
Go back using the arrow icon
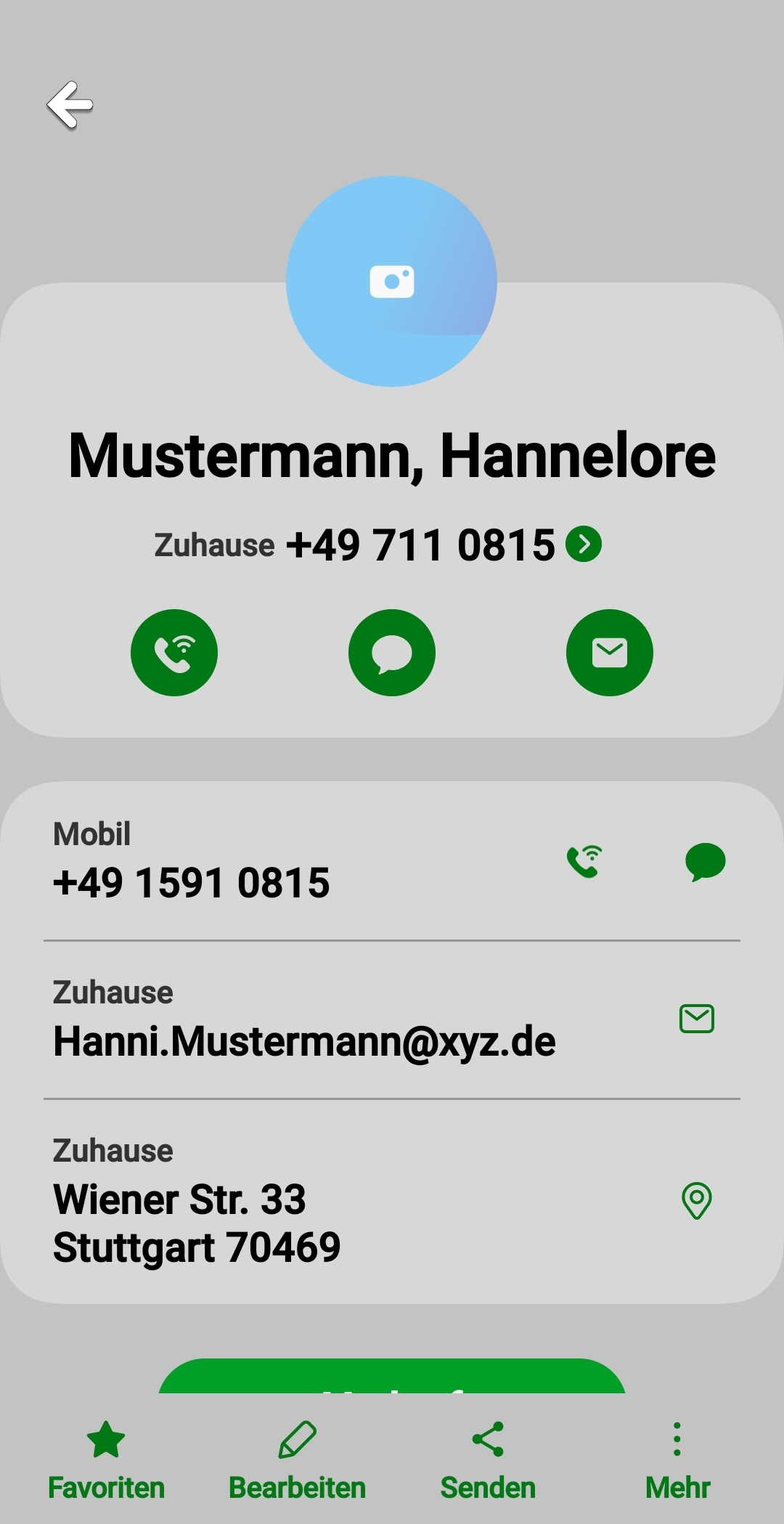coord(70,105)
